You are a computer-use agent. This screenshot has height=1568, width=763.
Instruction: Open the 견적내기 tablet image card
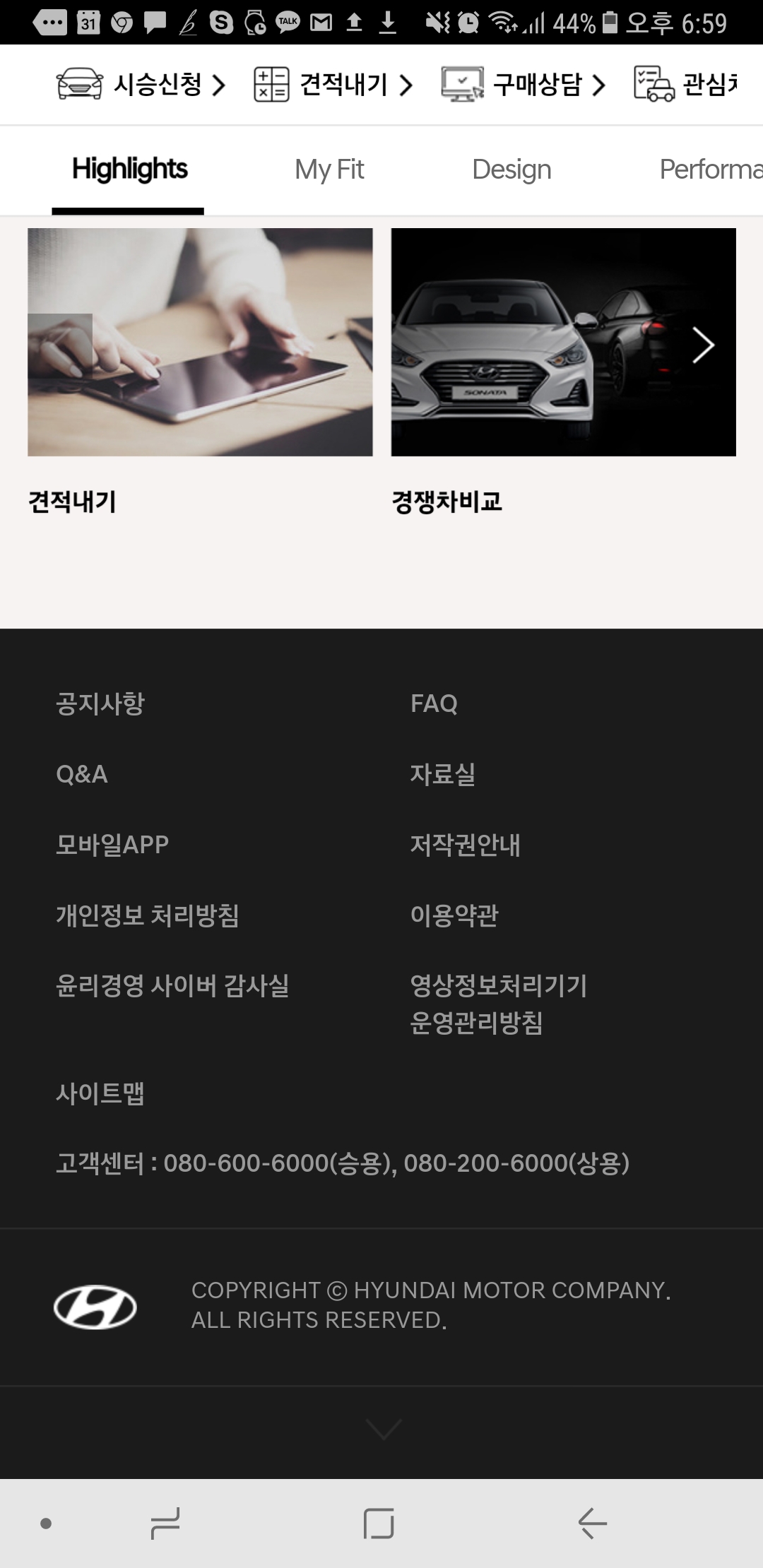200,342
